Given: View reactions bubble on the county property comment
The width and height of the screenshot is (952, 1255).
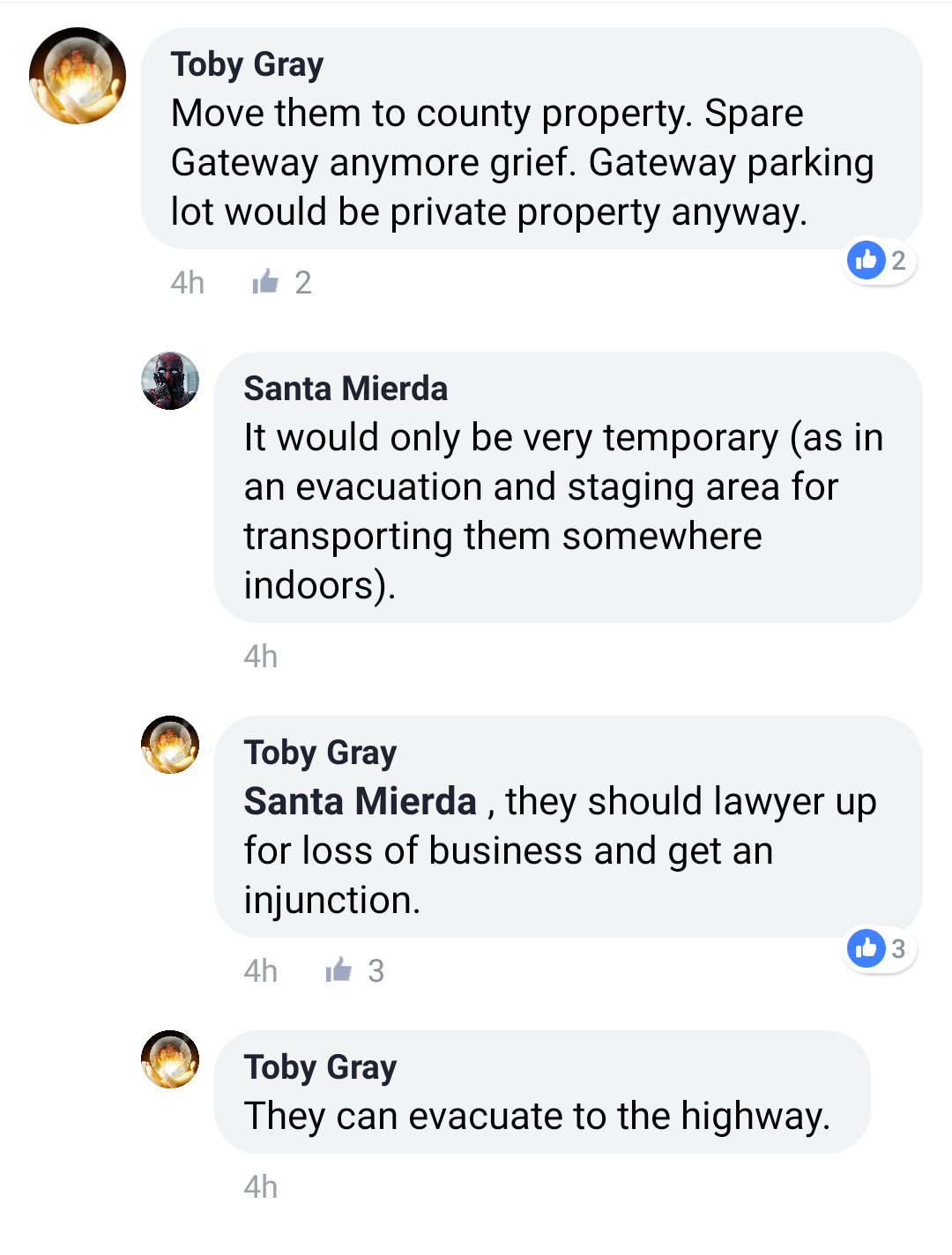Looking at the screenshot, I should (x=879, y=261).
